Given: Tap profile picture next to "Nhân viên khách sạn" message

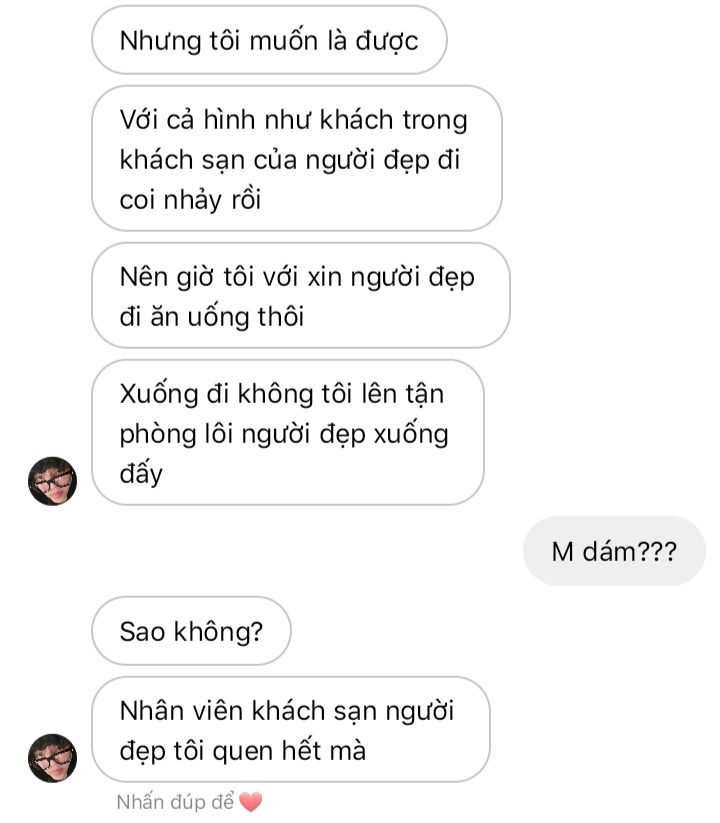Looking at the screenshot, I should click(x=52, y=757).
